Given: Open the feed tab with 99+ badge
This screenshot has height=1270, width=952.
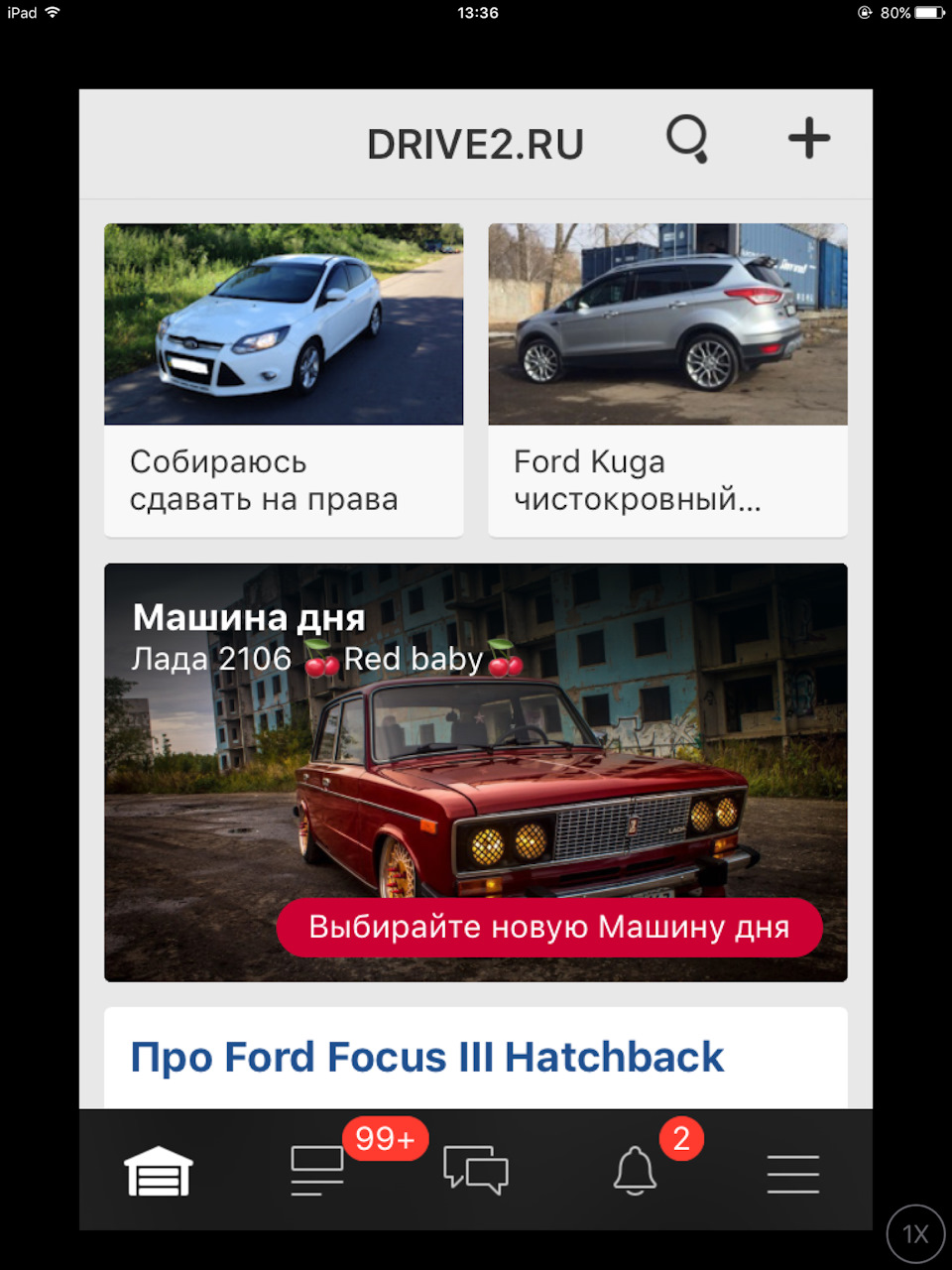Looking at the screenshot, I should (317, 1172).
